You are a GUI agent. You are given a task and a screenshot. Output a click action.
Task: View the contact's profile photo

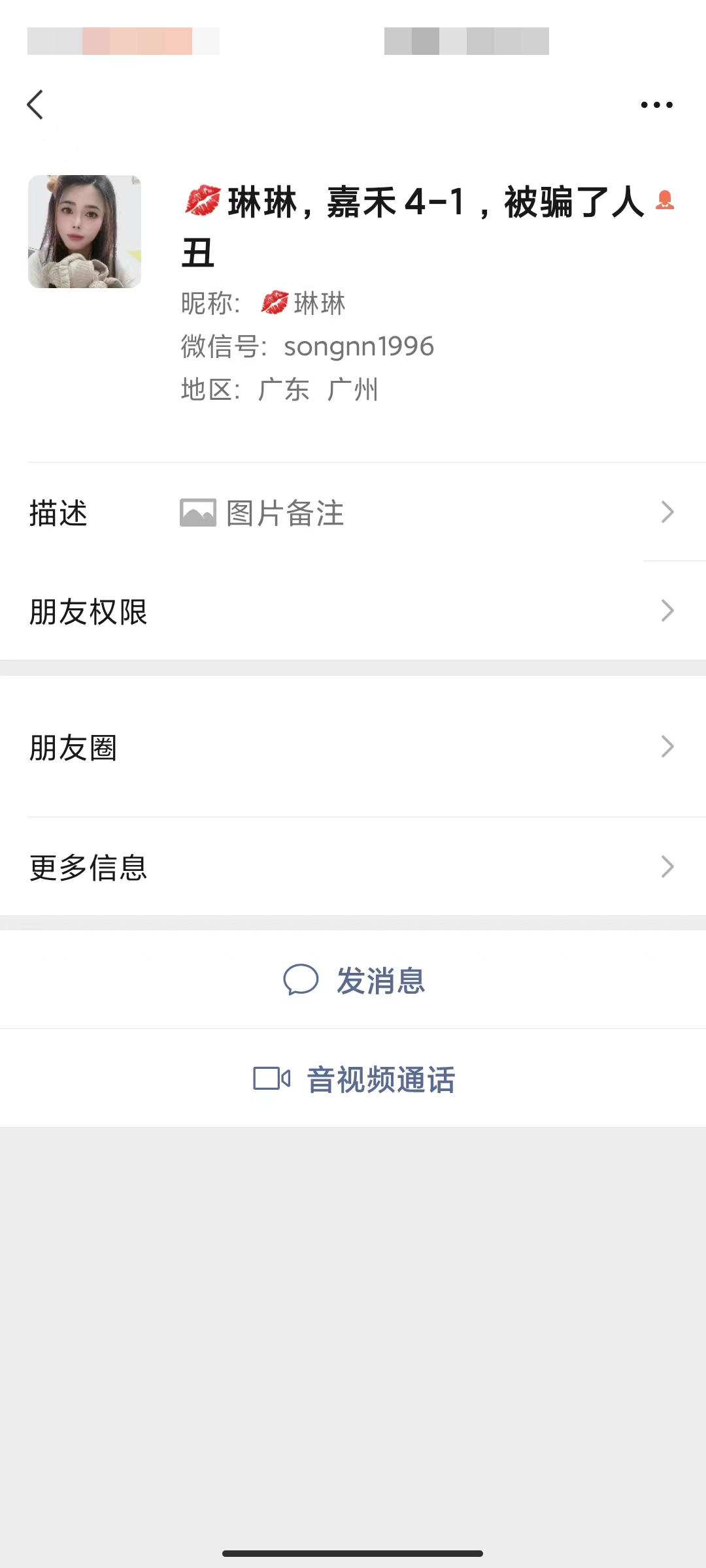84,231
